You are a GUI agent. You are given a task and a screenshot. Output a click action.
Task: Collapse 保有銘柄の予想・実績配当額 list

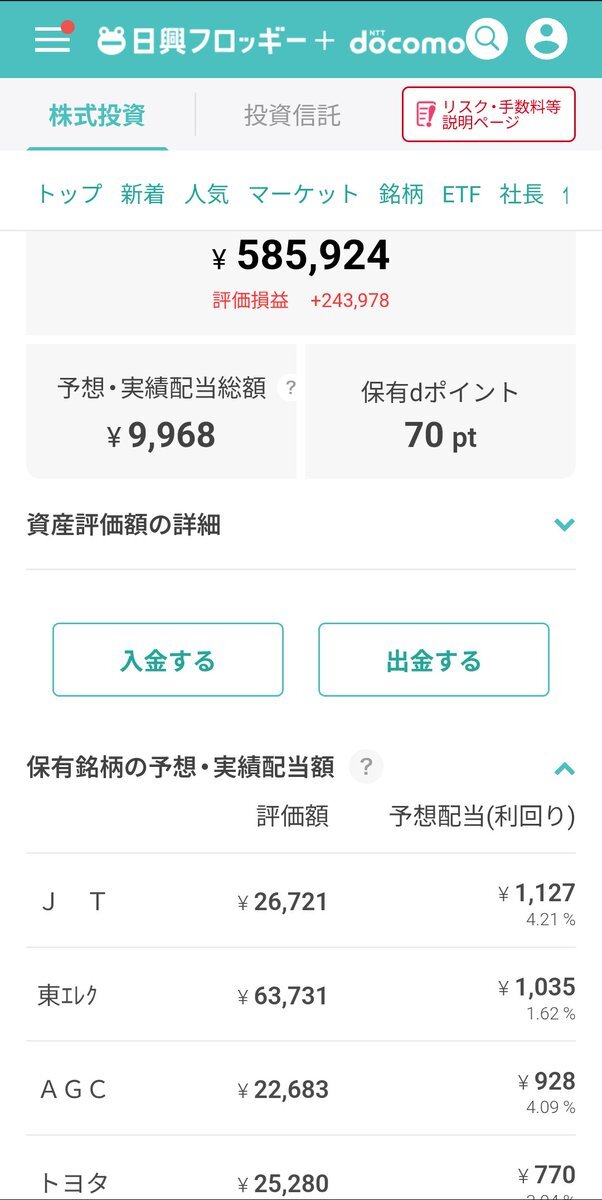point(564,768)
